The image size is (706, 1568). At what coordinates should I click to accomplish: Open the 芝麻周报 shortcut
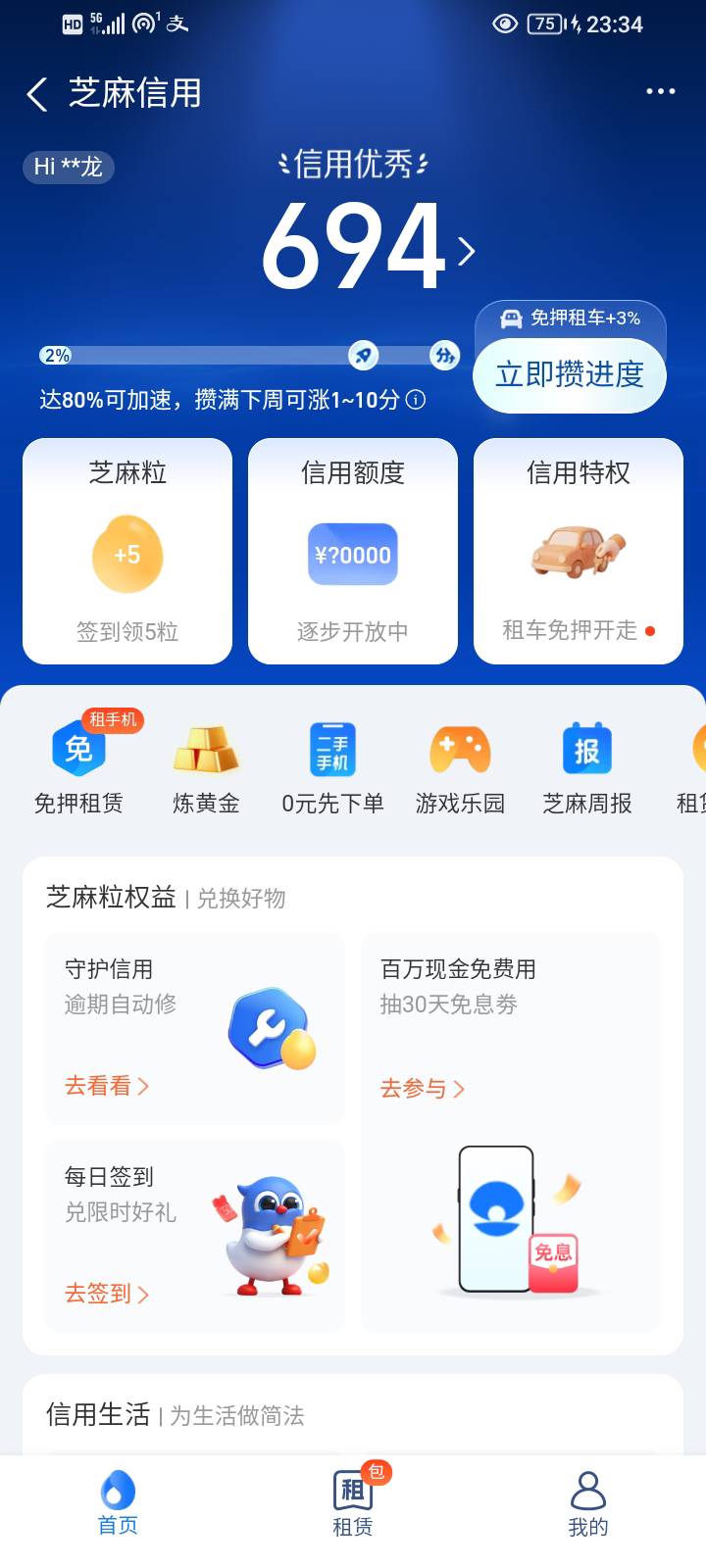pyautogui.click(x=587, y=767)
